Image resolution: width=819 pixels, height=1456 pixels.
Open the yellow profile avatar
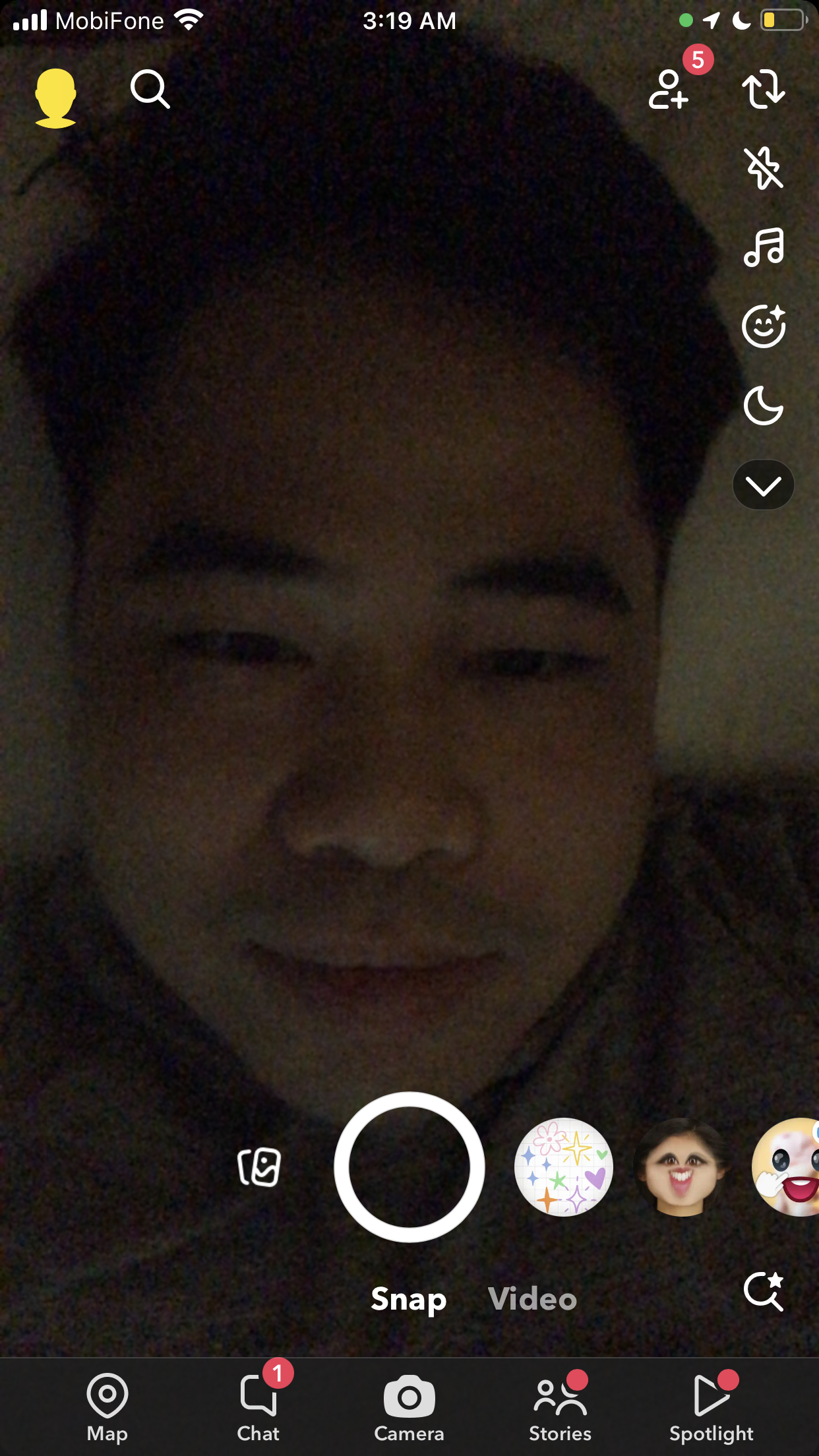55,98
